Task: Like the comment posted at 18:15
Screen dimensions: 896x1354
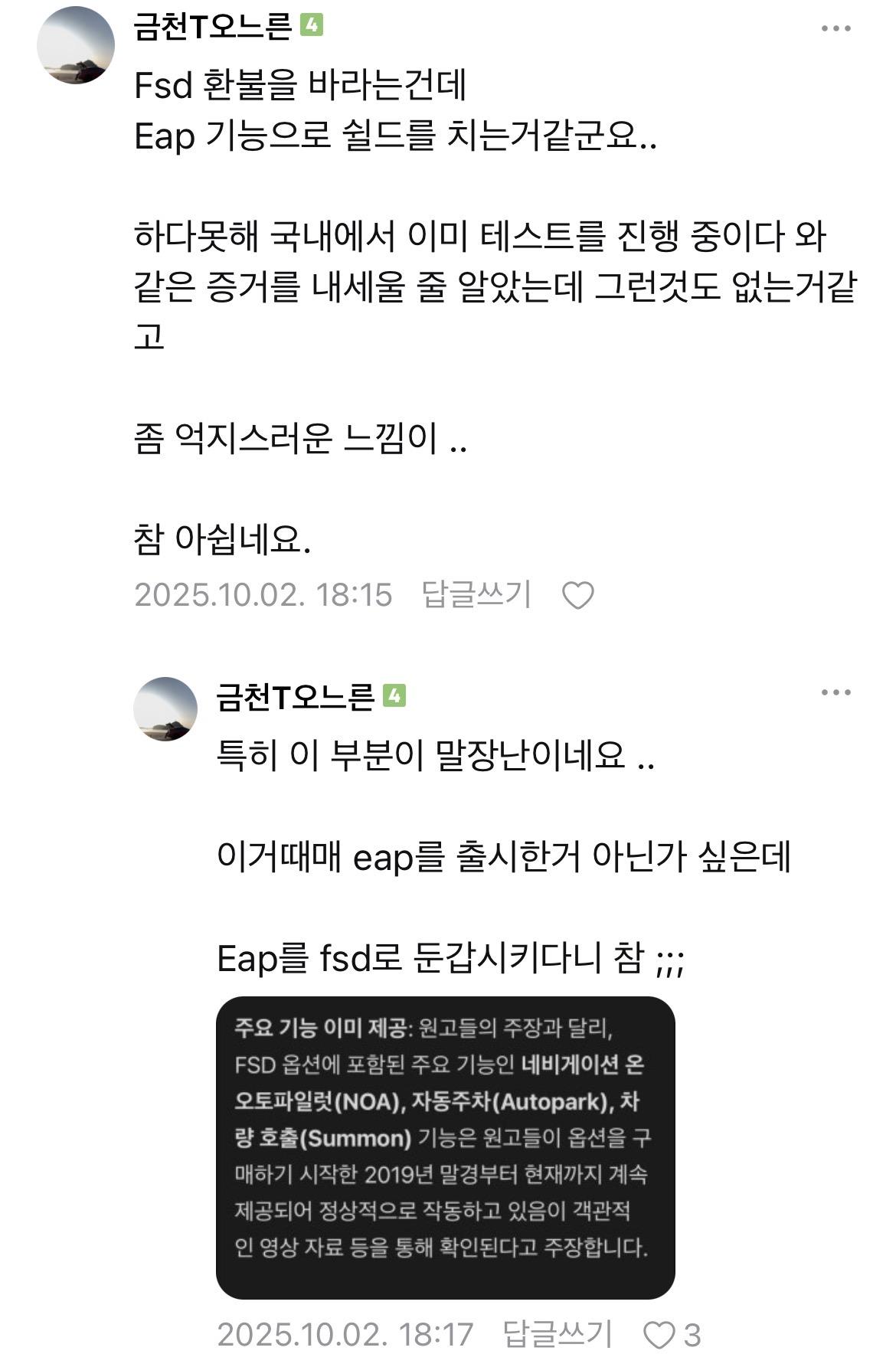Action: [x=577, y=595]
